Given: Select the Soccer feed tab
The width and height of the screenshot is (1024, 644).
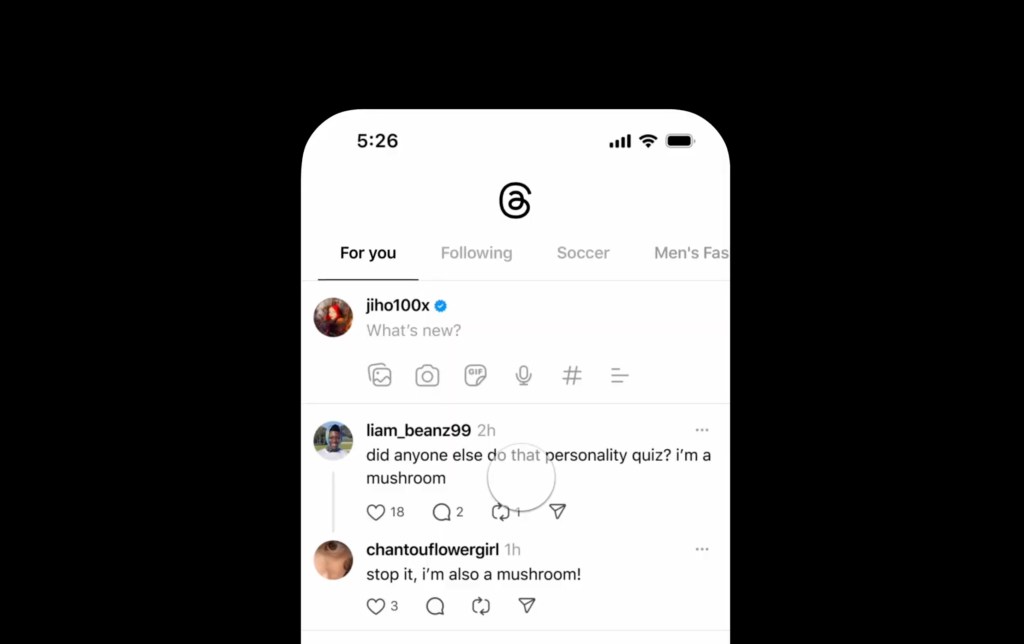Looking at the screenshot, I should [583, 253].
